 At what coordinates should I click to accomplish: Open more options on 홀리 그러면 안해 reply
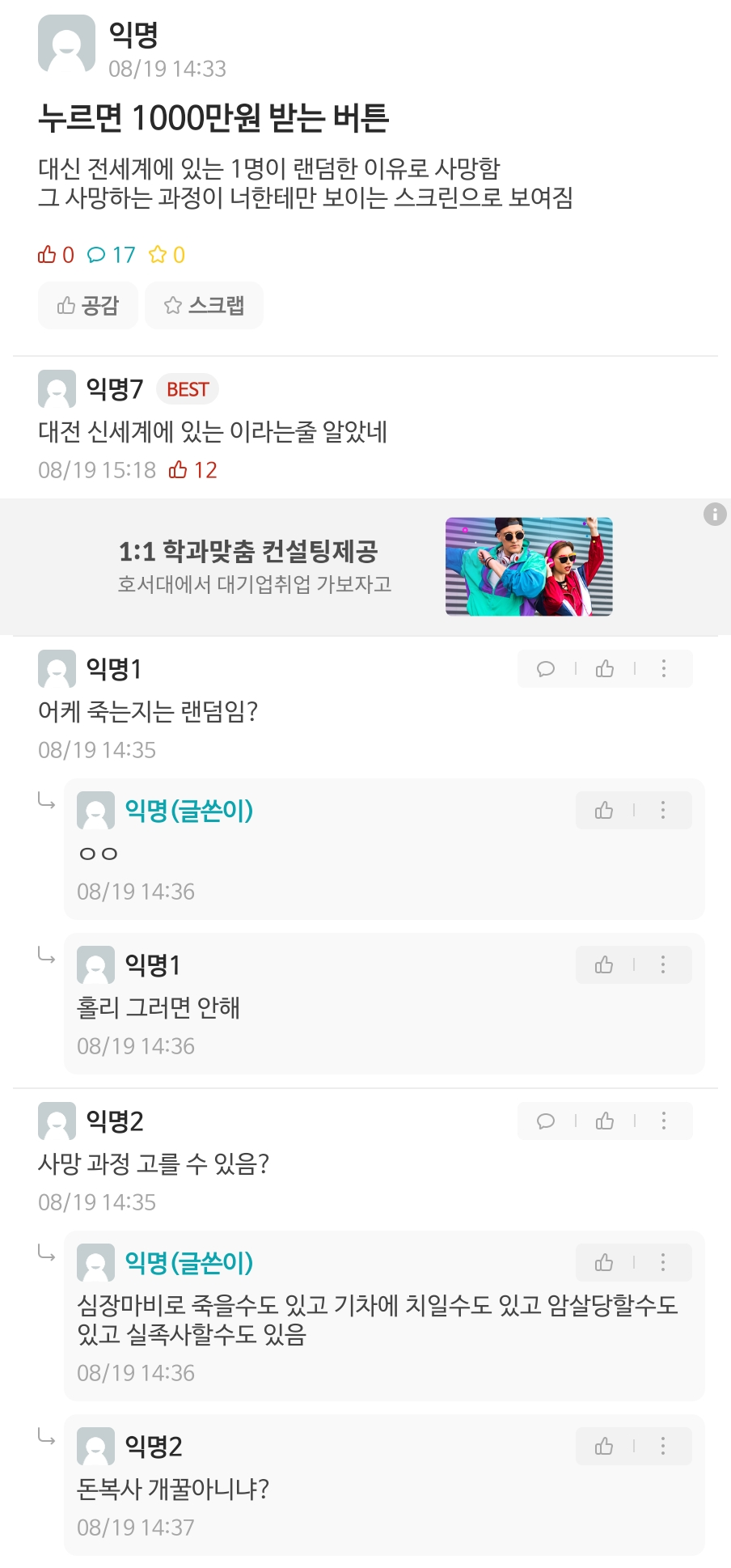tap(663, 965)
